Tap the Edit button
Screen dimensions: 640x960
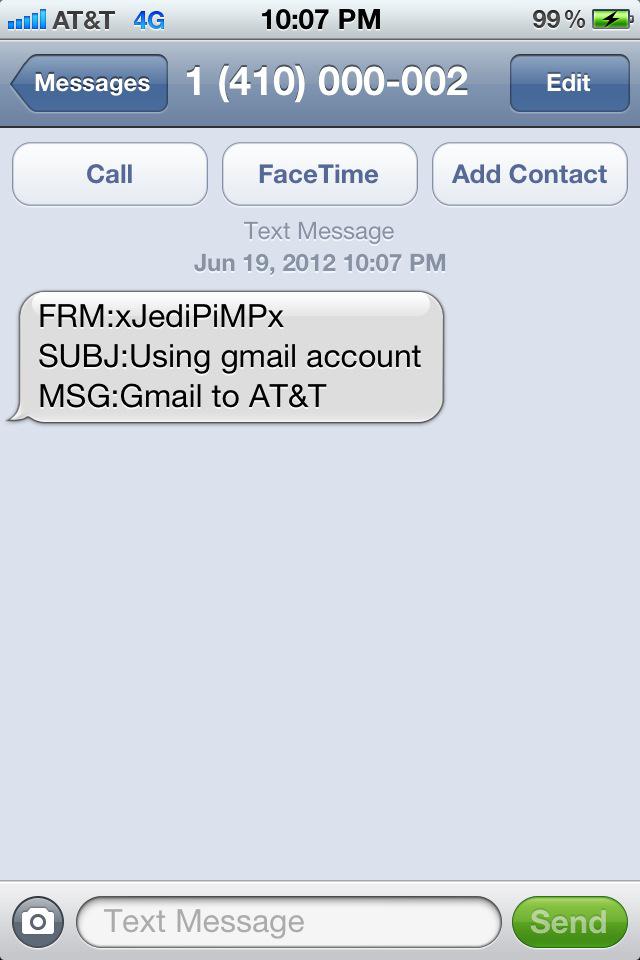pyautogui.click(x=568, y=83)
